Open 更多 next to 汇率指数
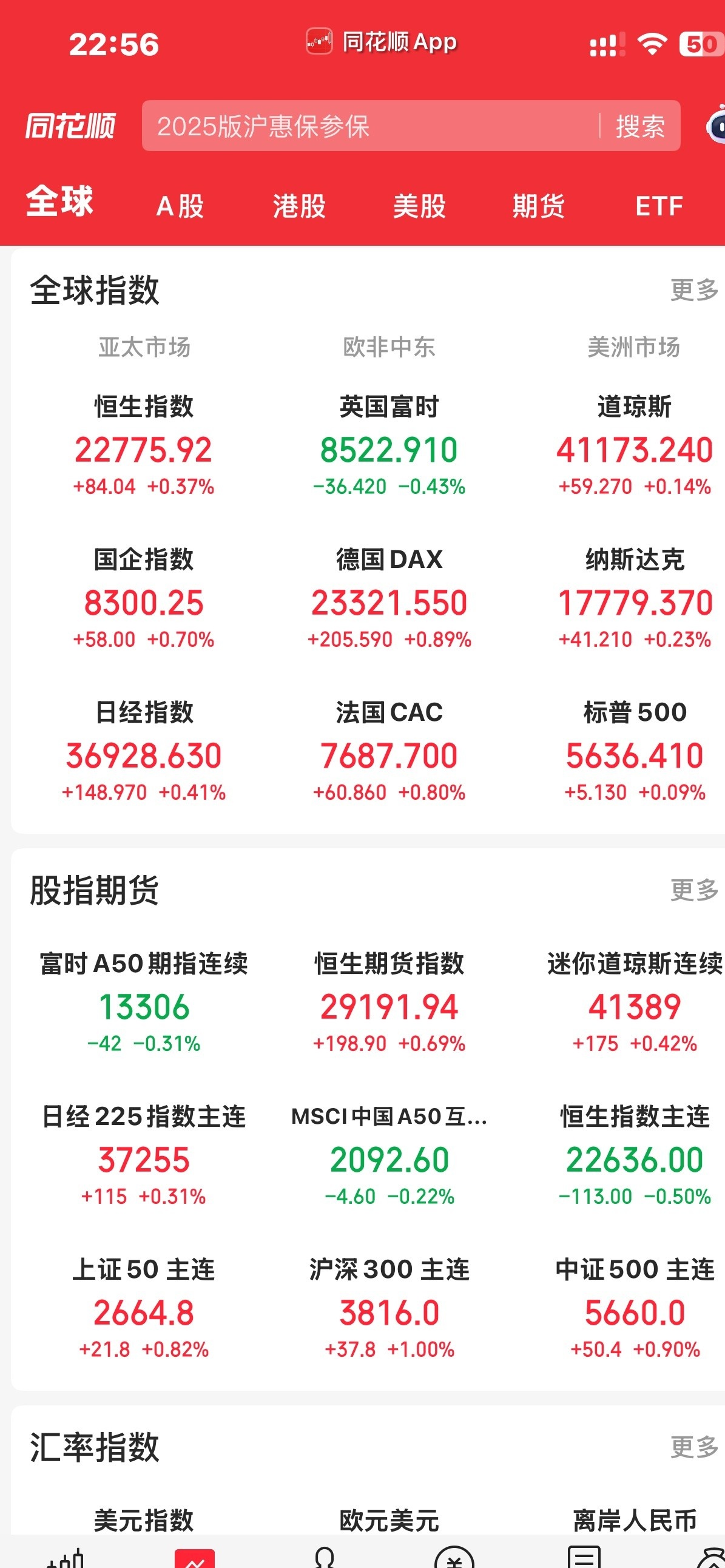Screen dimensions: 725x1568 tap(693, 1448)
